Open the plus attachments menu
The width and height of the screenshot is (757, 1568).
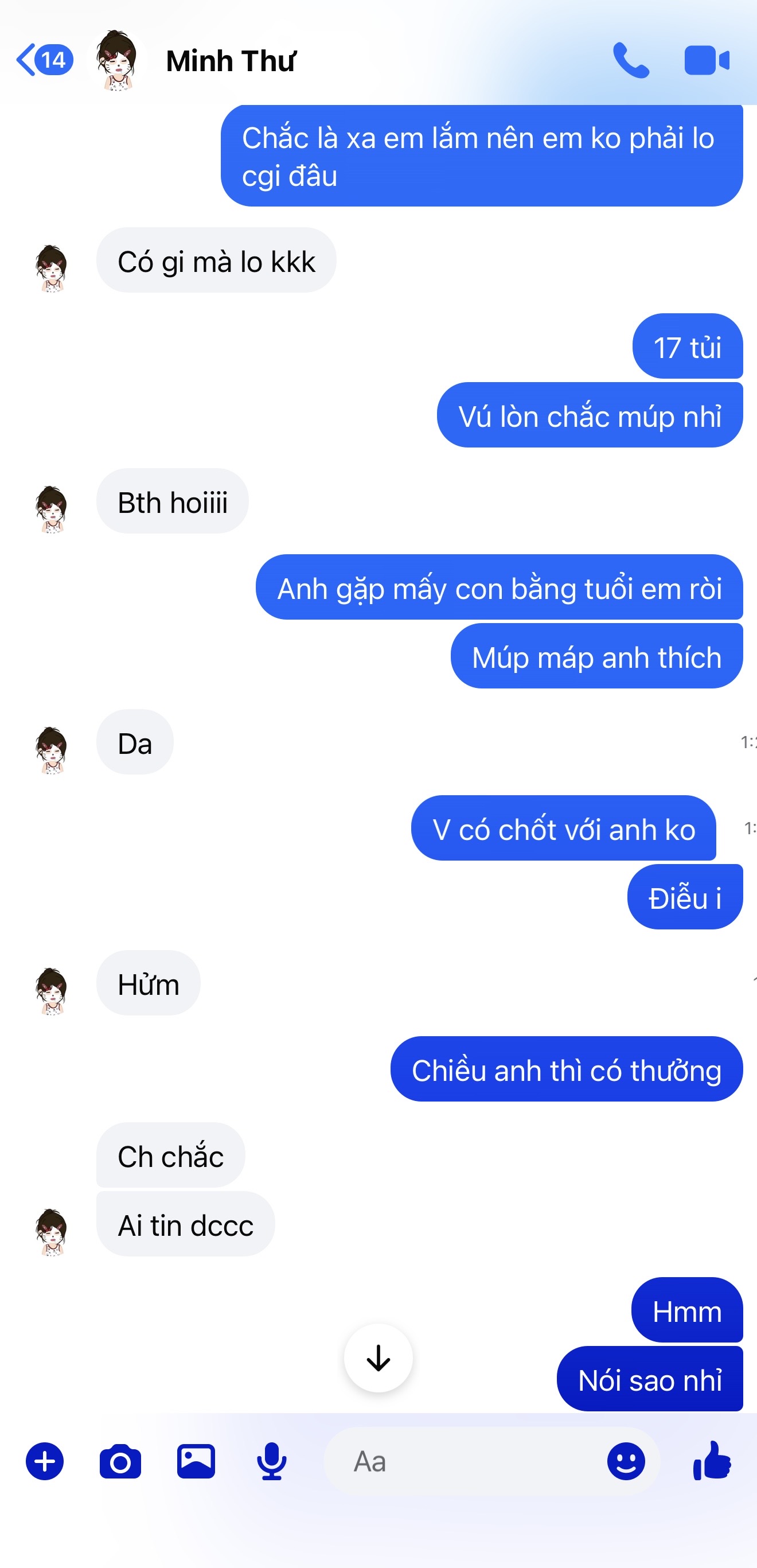[44, 1461]
